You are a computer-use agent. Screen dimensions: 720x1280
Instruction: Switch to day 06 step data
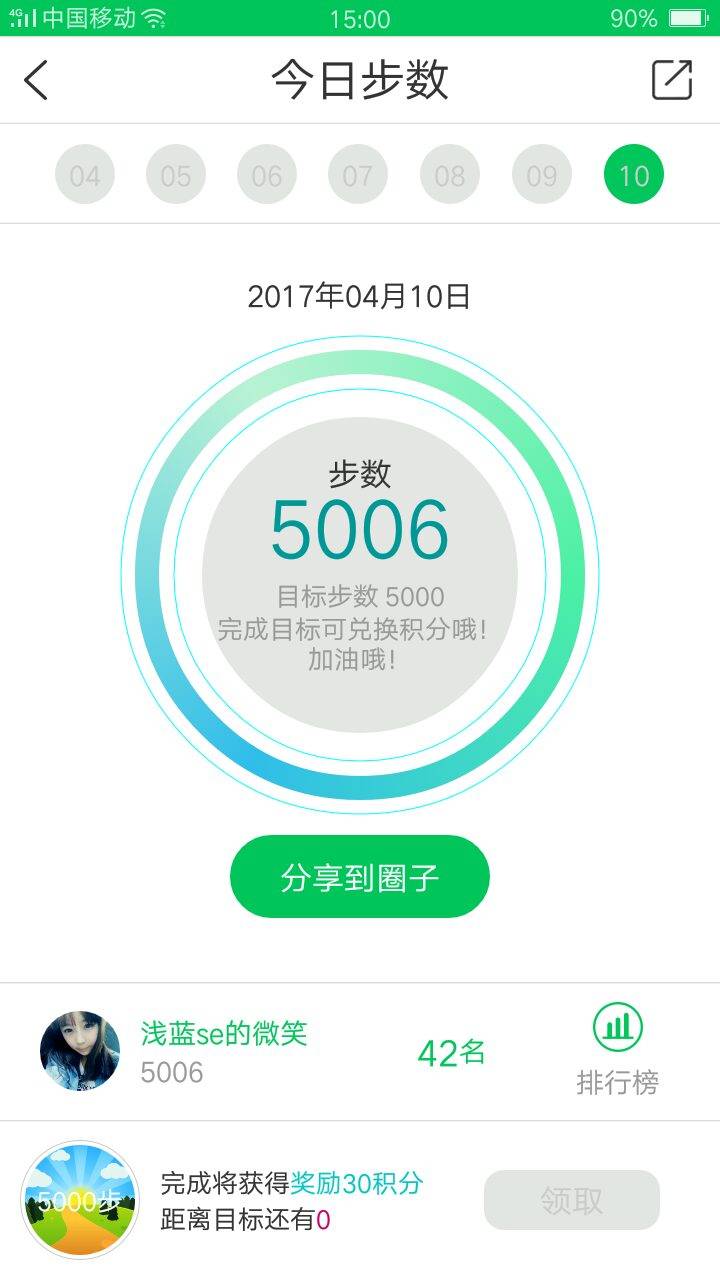coord(267,175)
